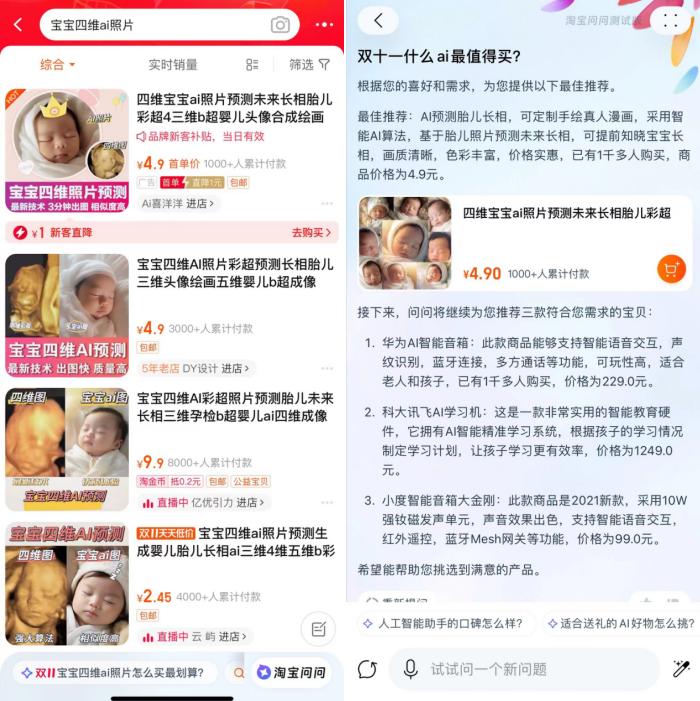Open camera image search

click(280, 25)
